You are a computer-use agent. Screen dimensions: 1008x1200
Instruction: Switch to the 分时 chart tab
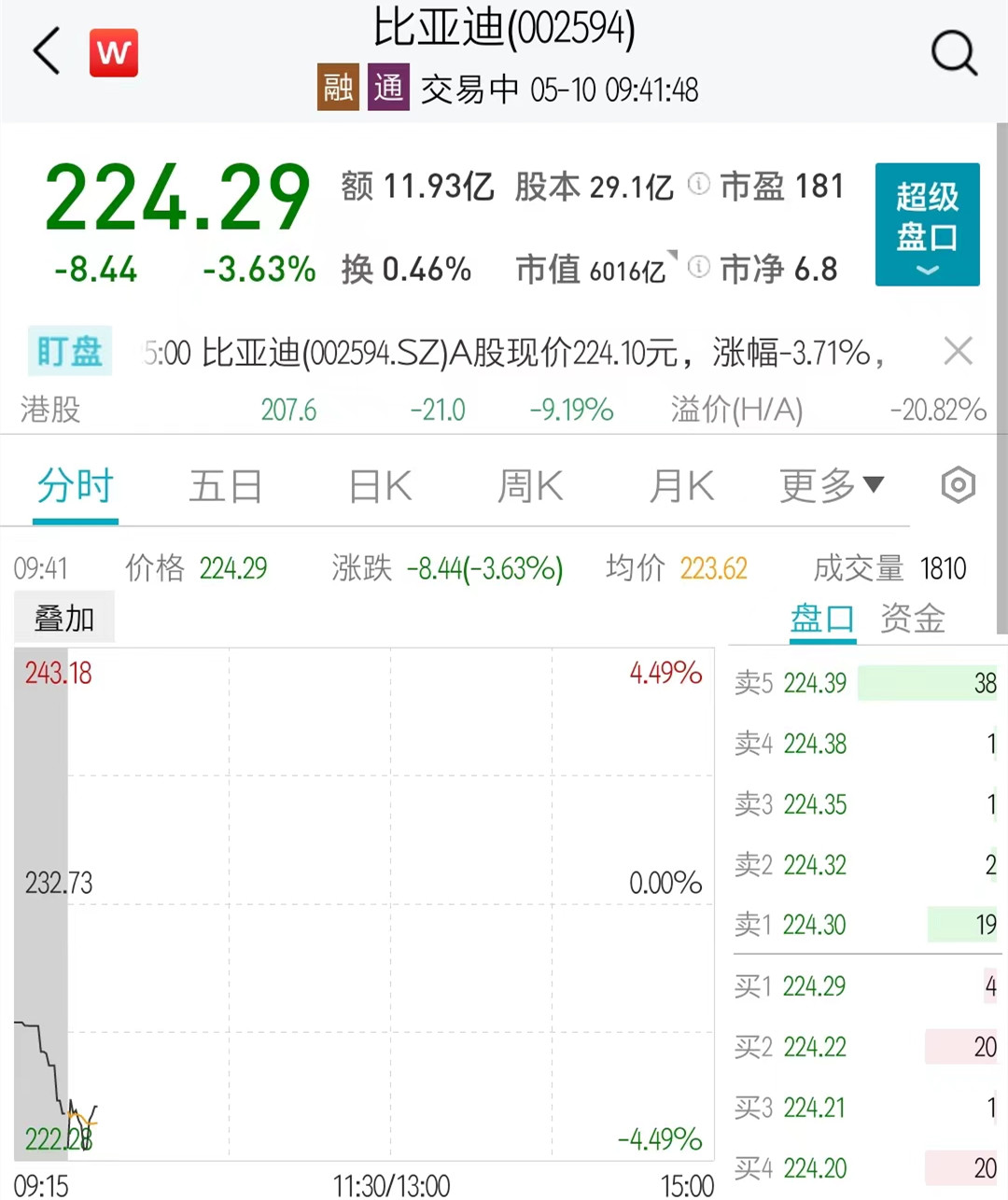[x=76, y=486]
